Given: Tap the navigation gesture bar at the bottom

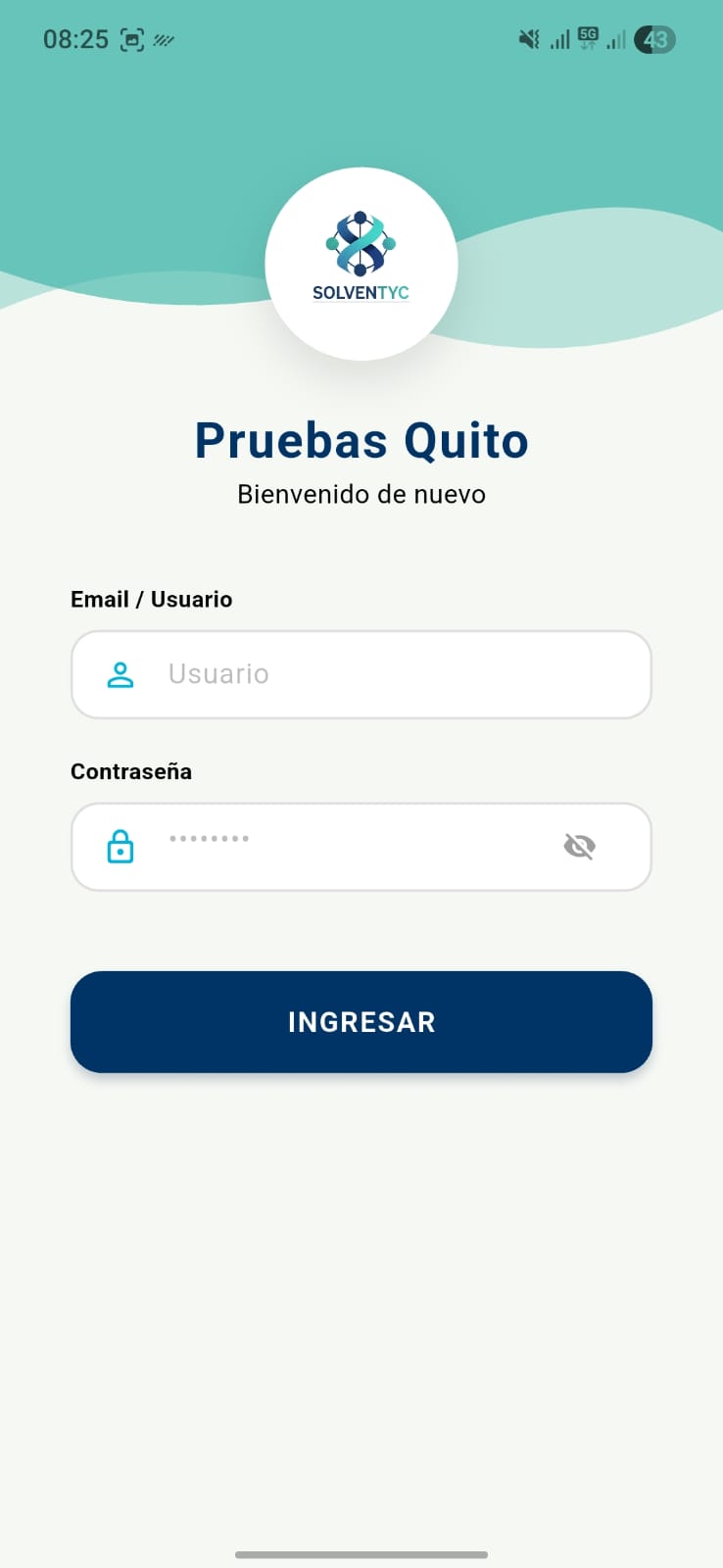Looking at the screenshot, I should pos(361,1553).
